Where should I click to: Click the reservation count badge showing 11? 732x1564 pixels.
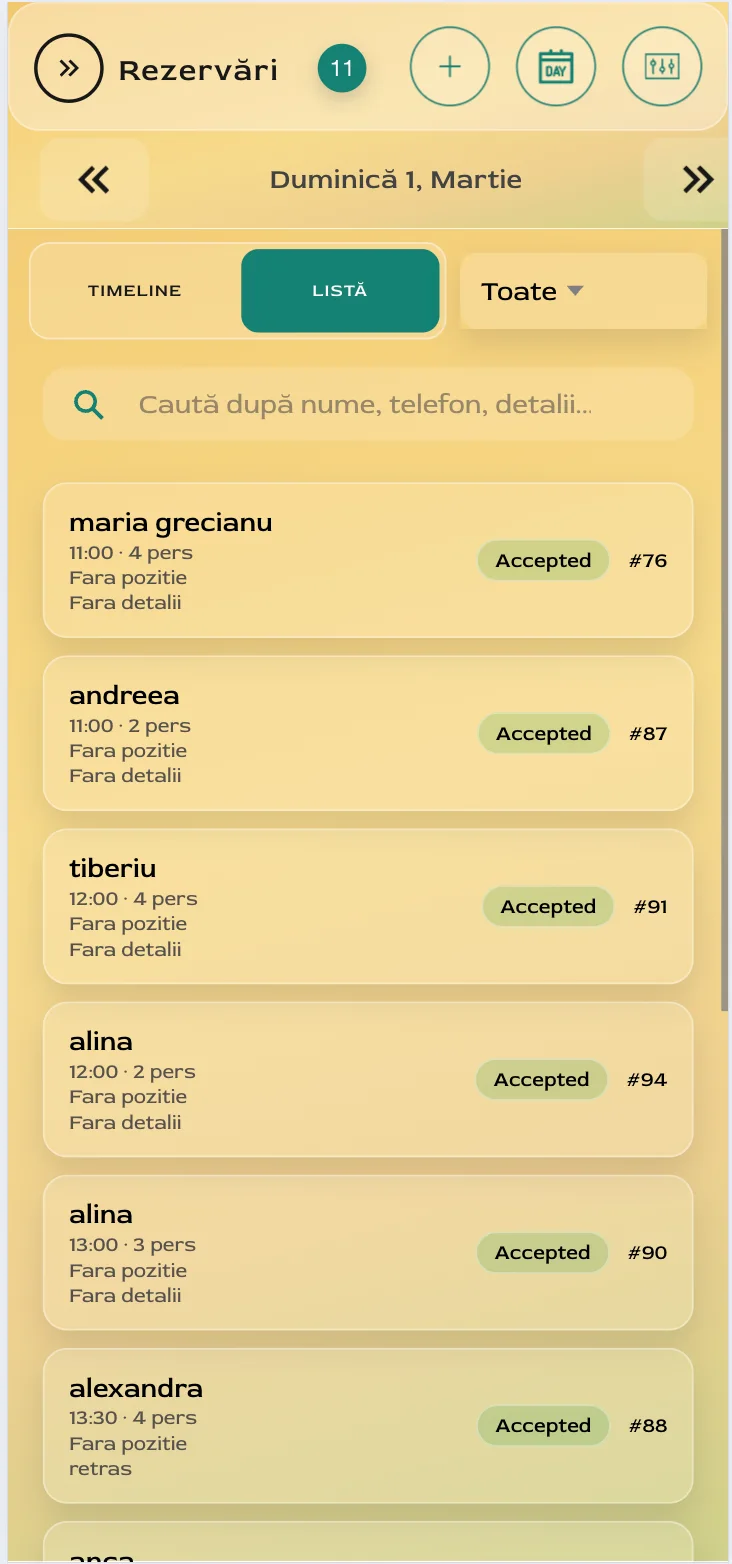(340, 69)
